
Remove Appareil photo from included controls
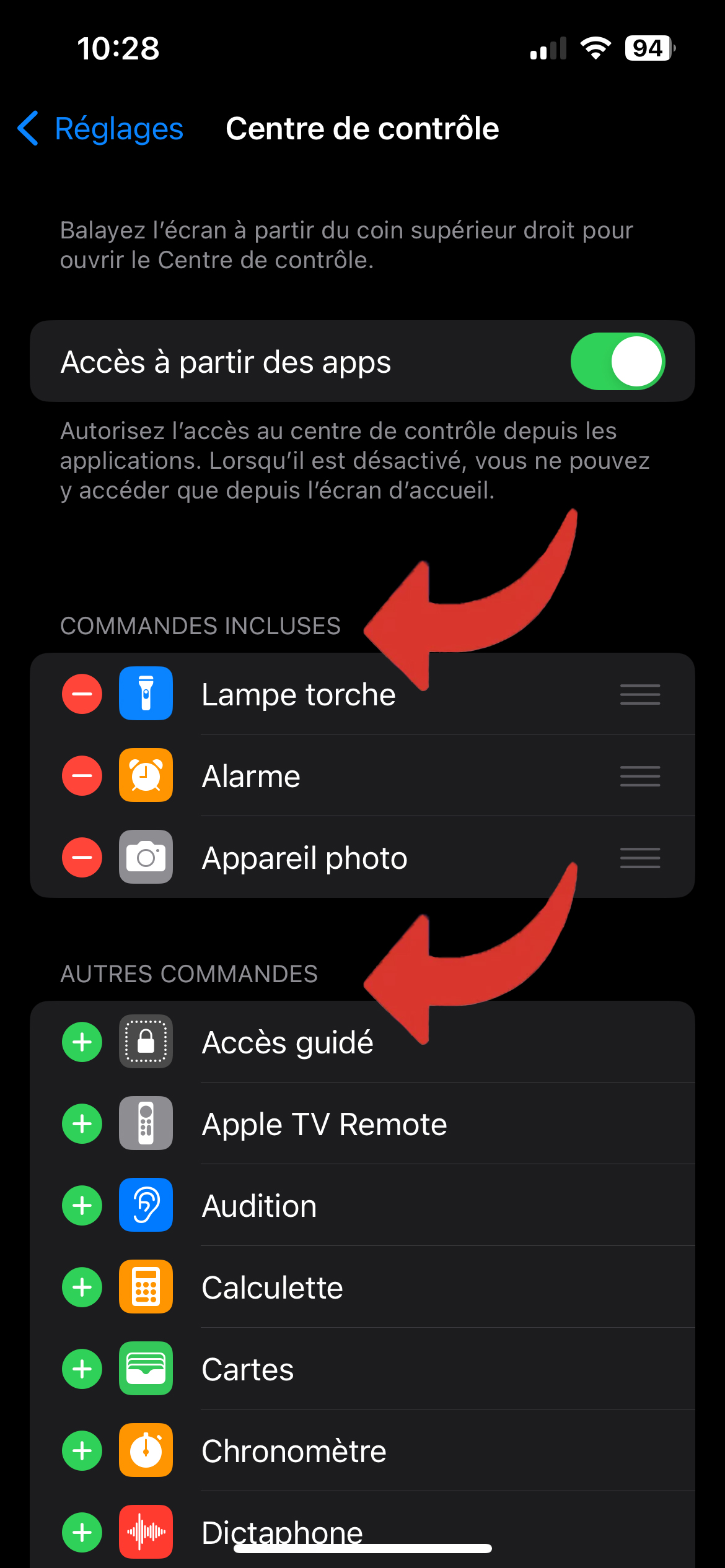(x=82, y=857)
